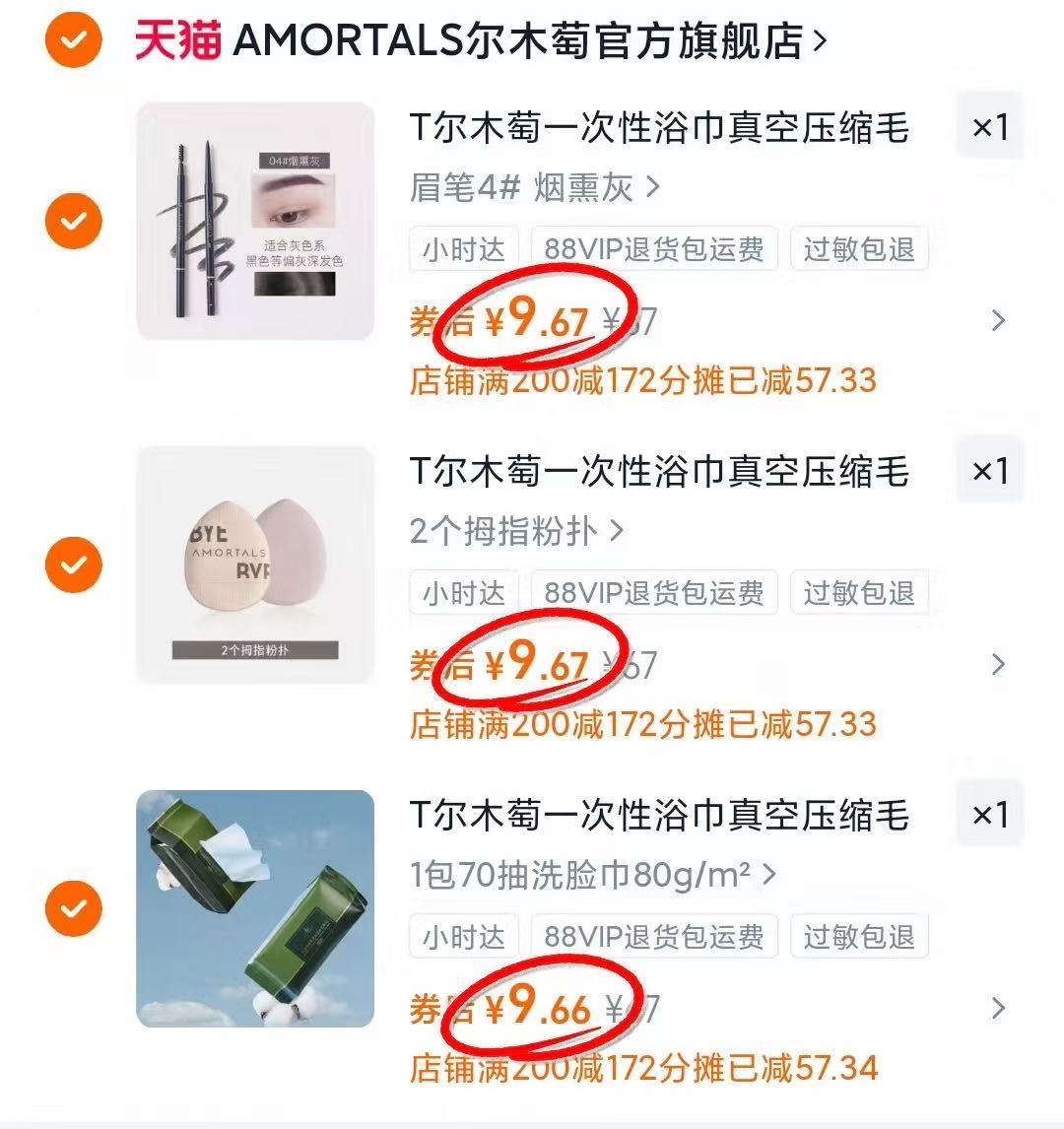
Task: Click the 88VIP退货包运费 label on third item
Action: (x=655, y=937)
